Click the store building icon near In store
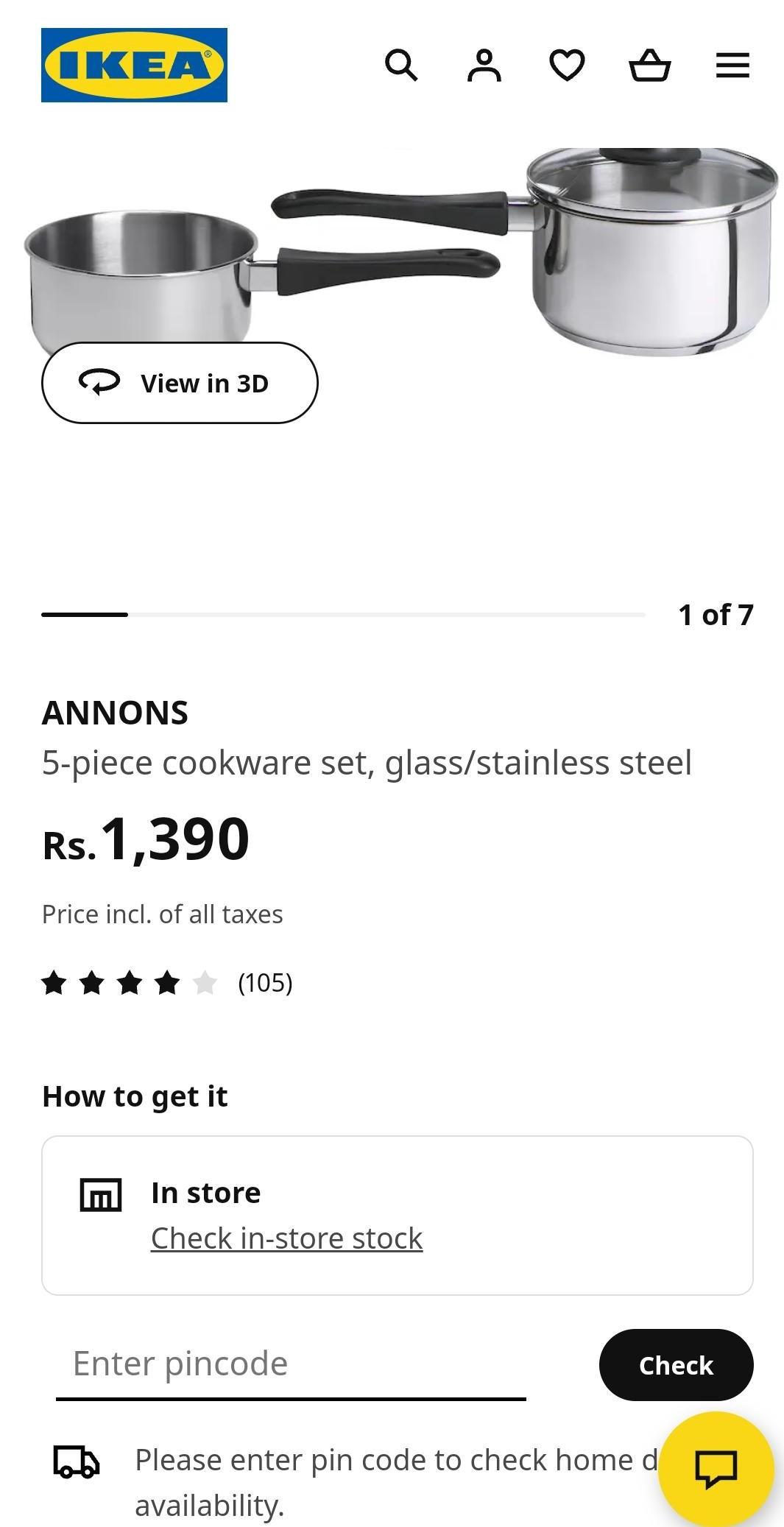Image resolution: width=784 pixels, height=1527 pixels. [100, 1193]
